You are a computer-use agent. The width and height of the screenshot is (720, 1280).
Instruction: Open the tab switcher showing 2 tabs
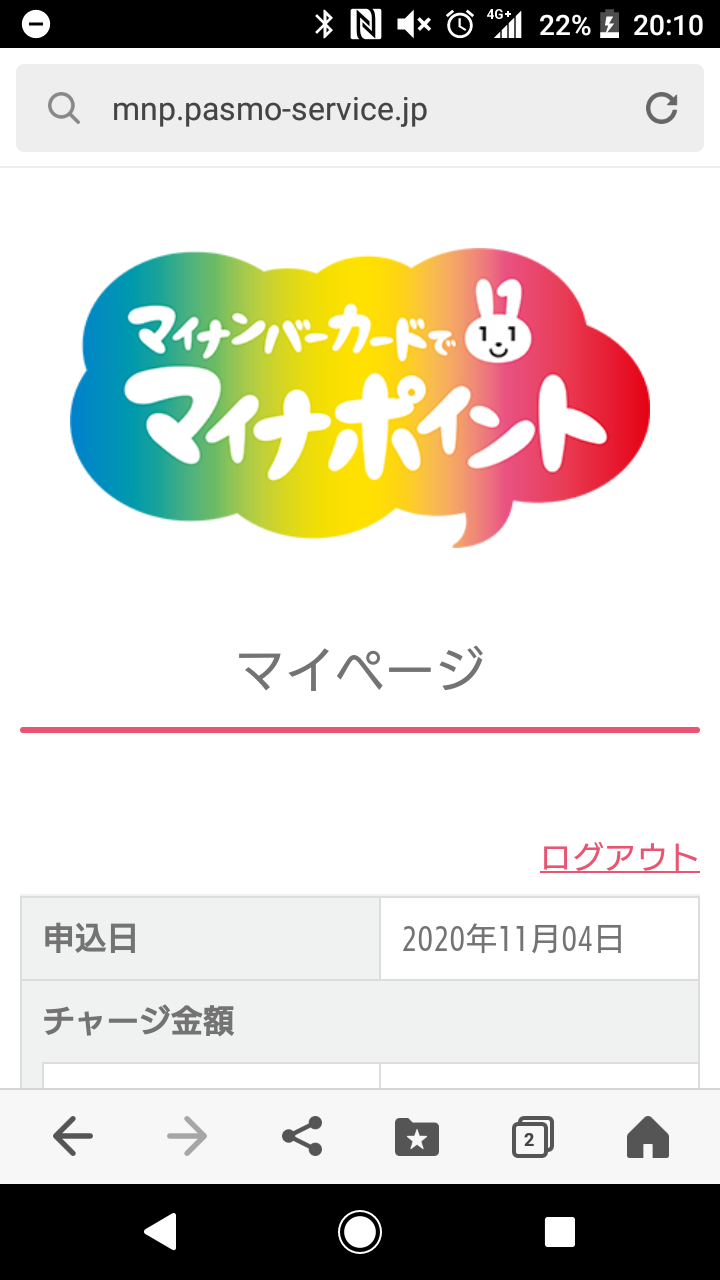532,1137
